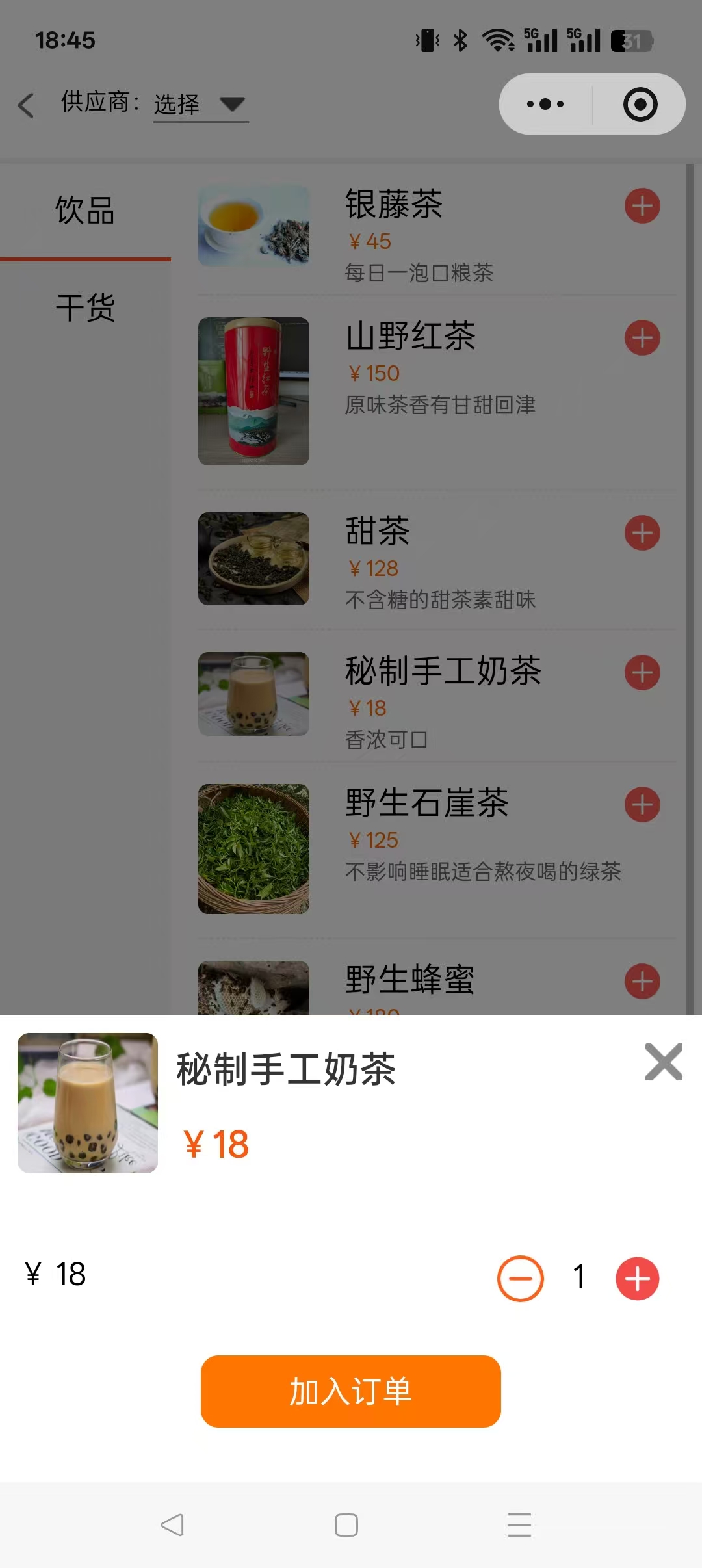
Task: Dismiss the 秘制手工奶茶 popup with the X
Action: [663, 1062]
